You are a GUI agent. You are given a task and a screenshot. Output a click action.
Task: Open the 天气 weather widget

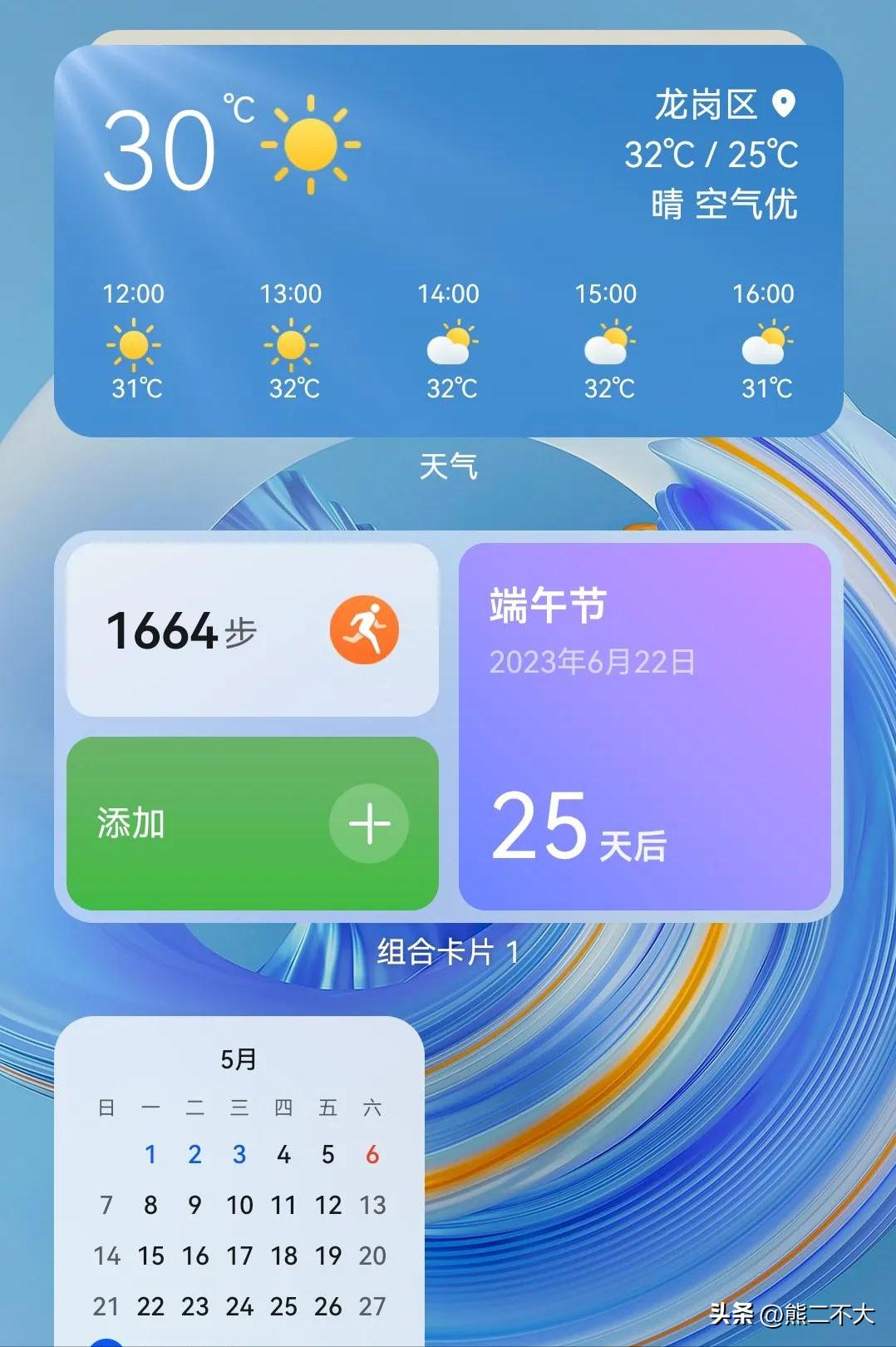448,467
